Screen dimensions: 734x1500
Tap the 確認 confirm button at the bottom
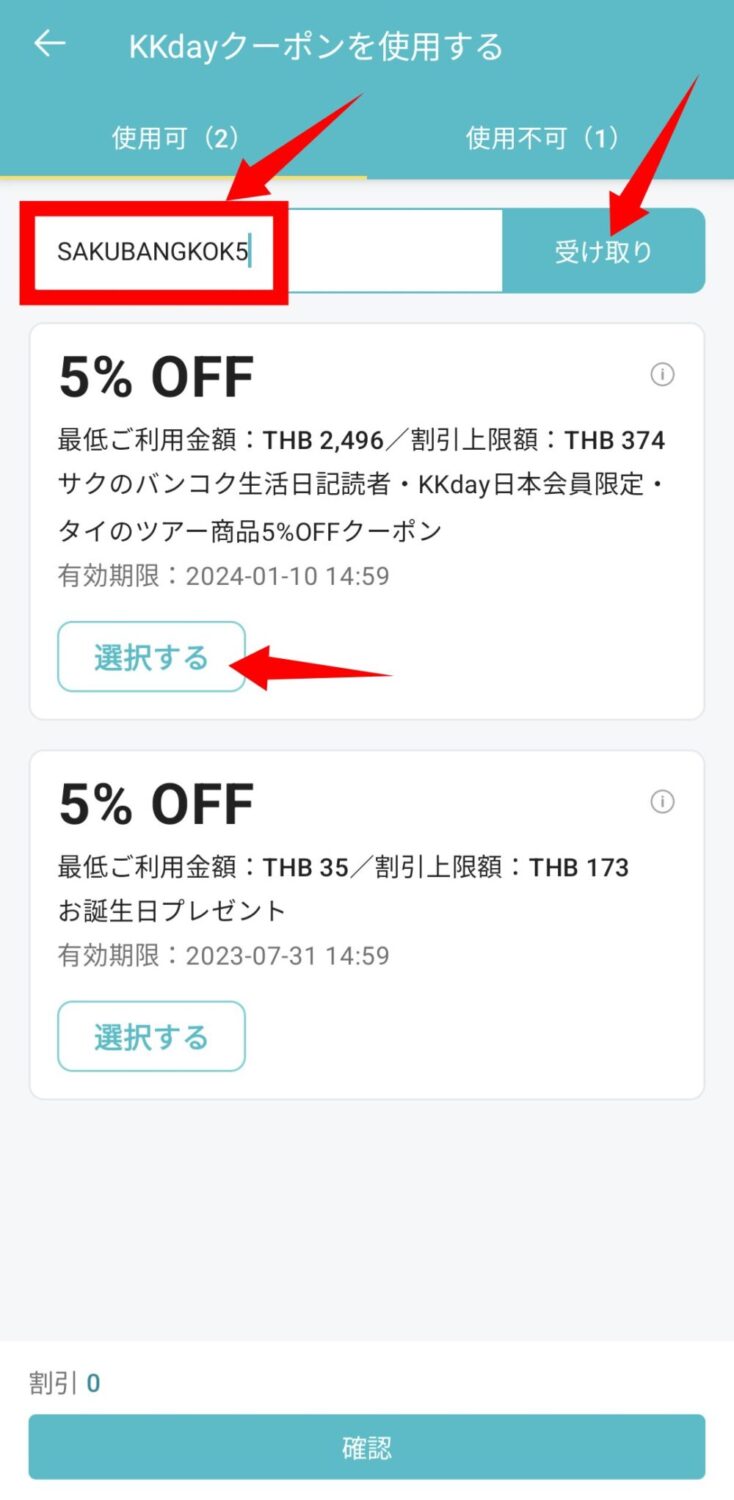point(367,1446)
